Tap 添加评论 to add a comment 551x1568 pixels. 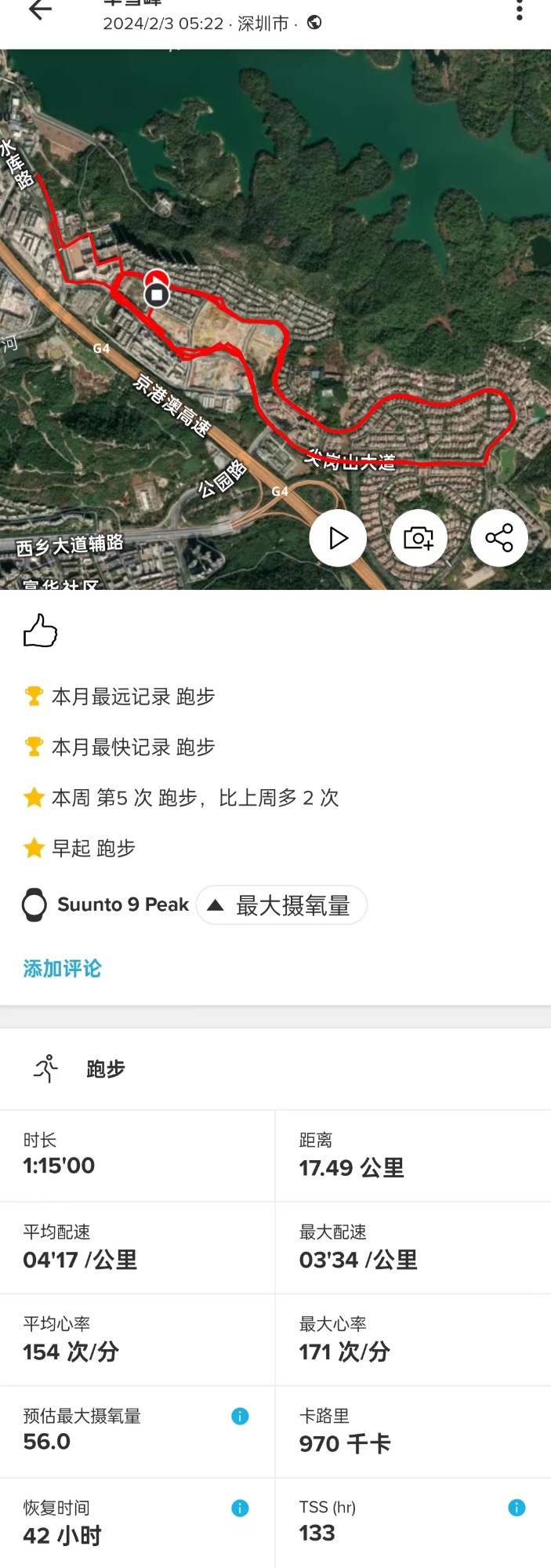(62, 969)
